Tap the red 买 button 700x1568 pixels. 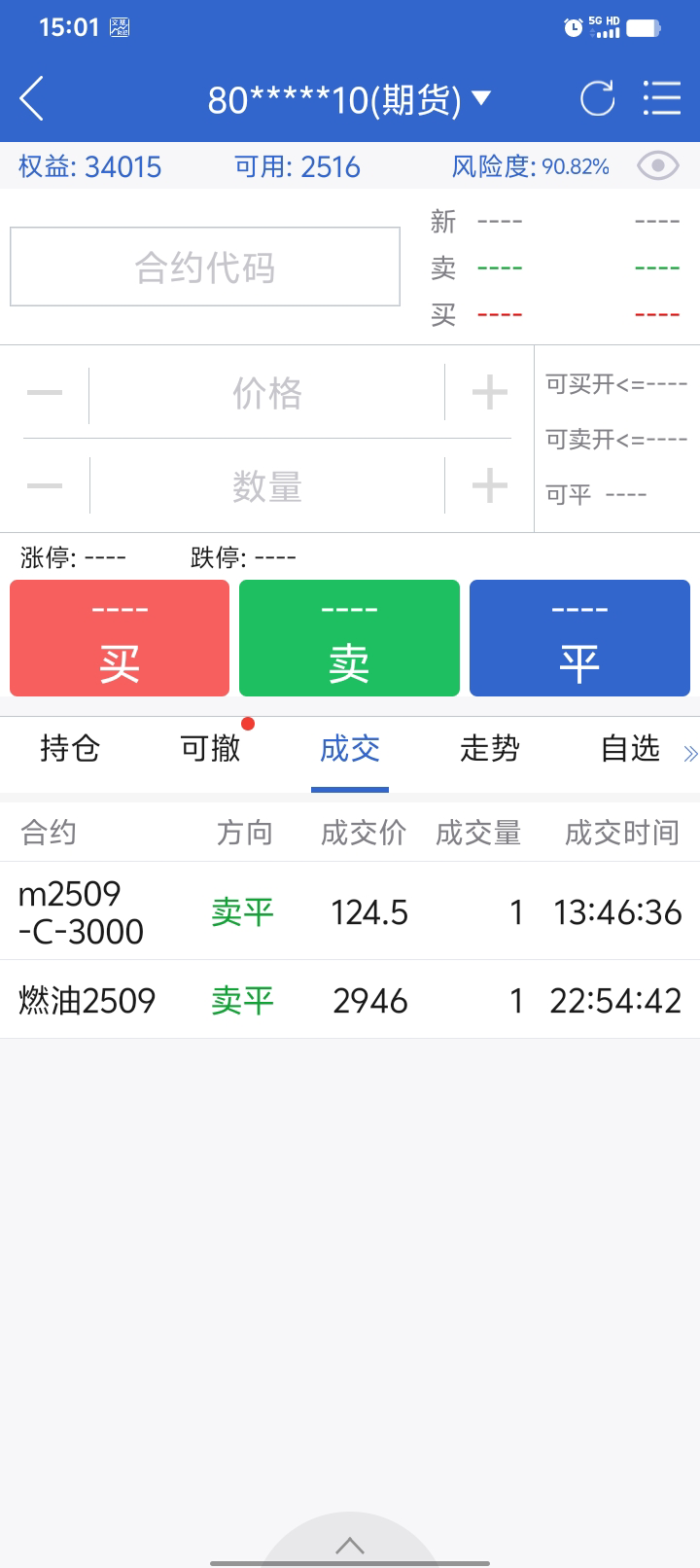pos(120,638)
